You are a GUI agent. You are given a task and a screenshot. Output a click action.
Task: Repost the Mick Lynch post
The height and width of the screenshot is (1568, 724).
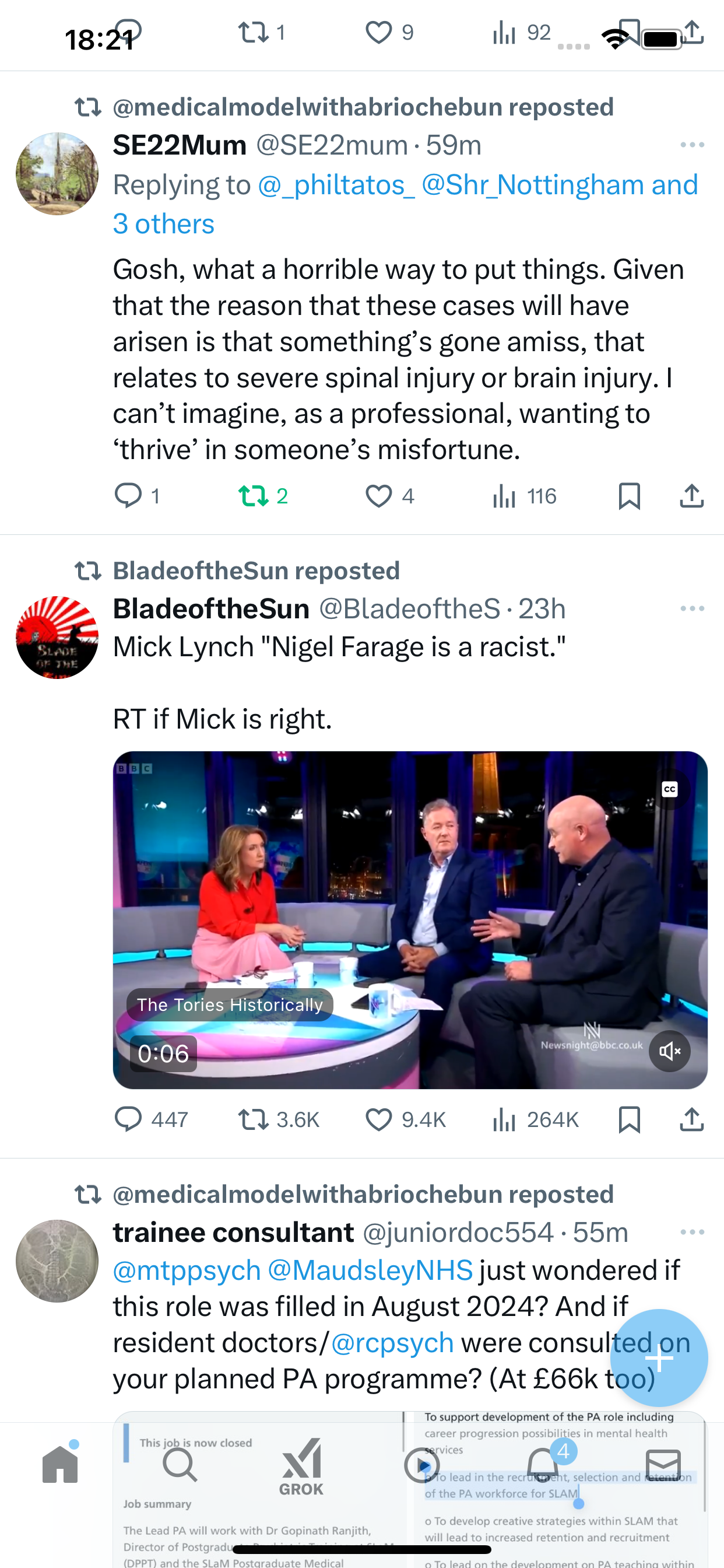pyautogui.click(x=254, y=1119)
